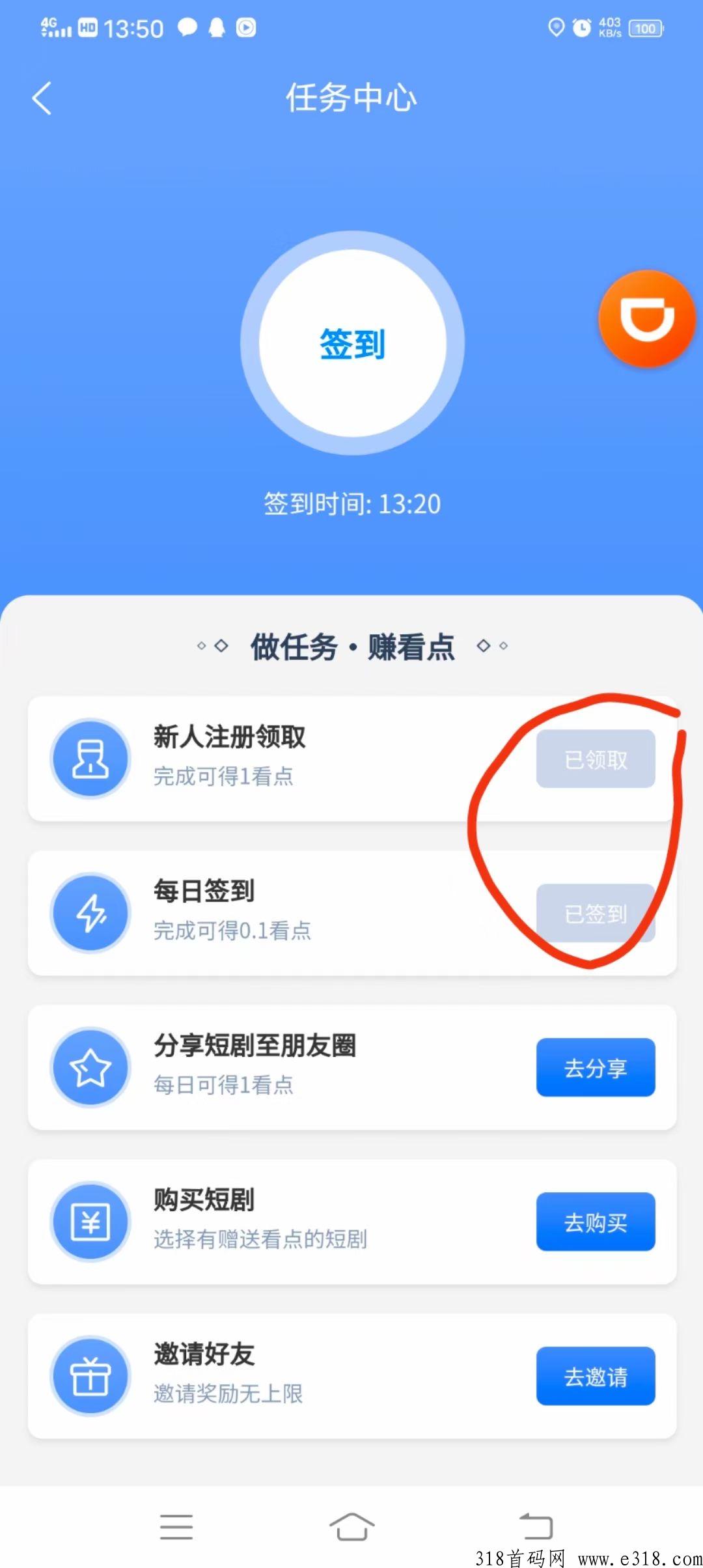Image resolution: width=703 pixels, height=1568 pixels.
Task: Tap the round 签到 check-in button
Action: (352, 343)
